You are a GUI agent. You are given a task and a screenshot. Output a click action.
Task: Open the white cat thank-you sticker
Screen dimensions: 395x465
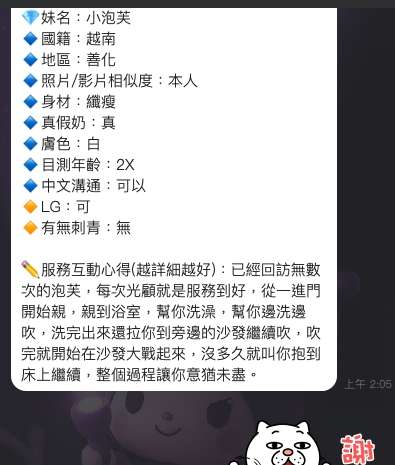click(304, 443)
